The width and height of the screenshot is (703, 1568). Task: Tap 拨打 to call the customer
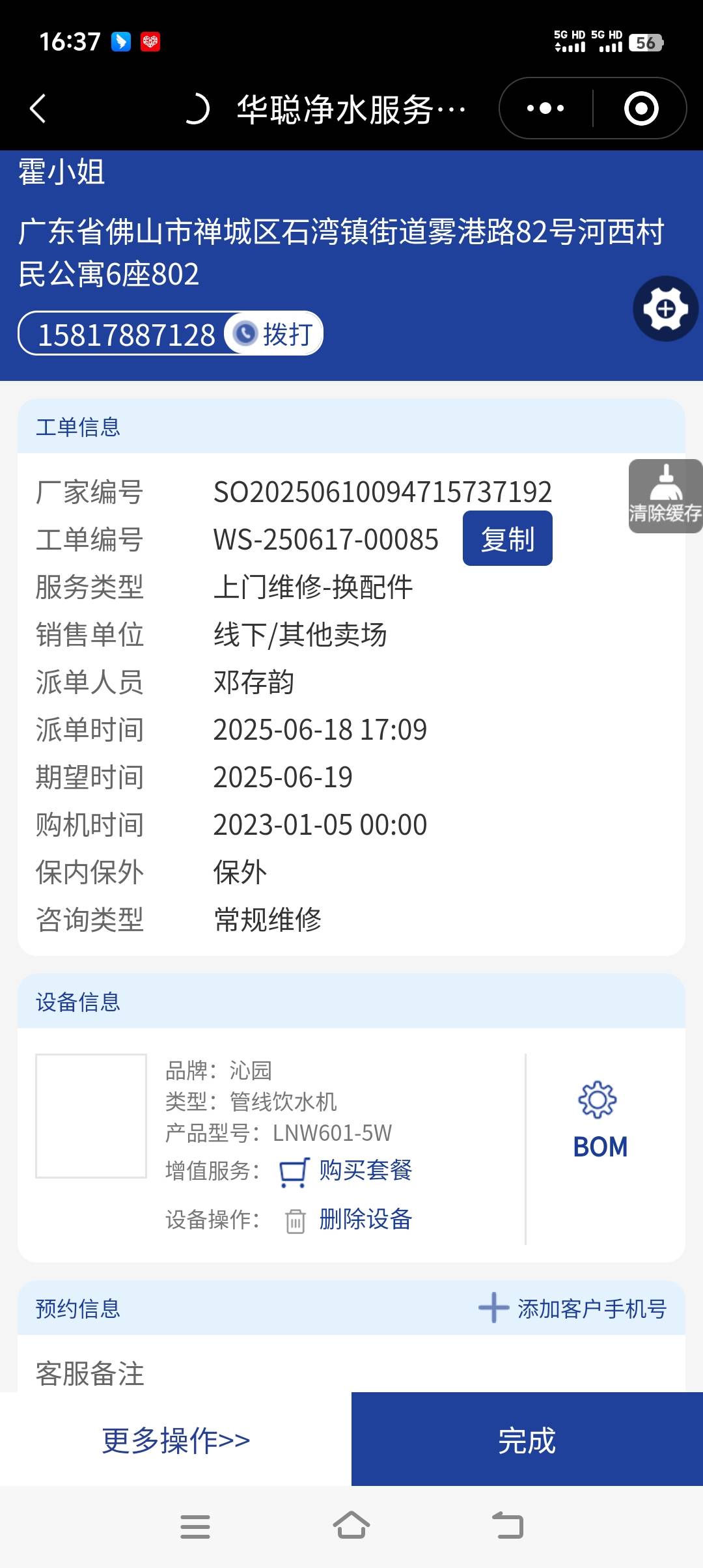pos(275,334)
